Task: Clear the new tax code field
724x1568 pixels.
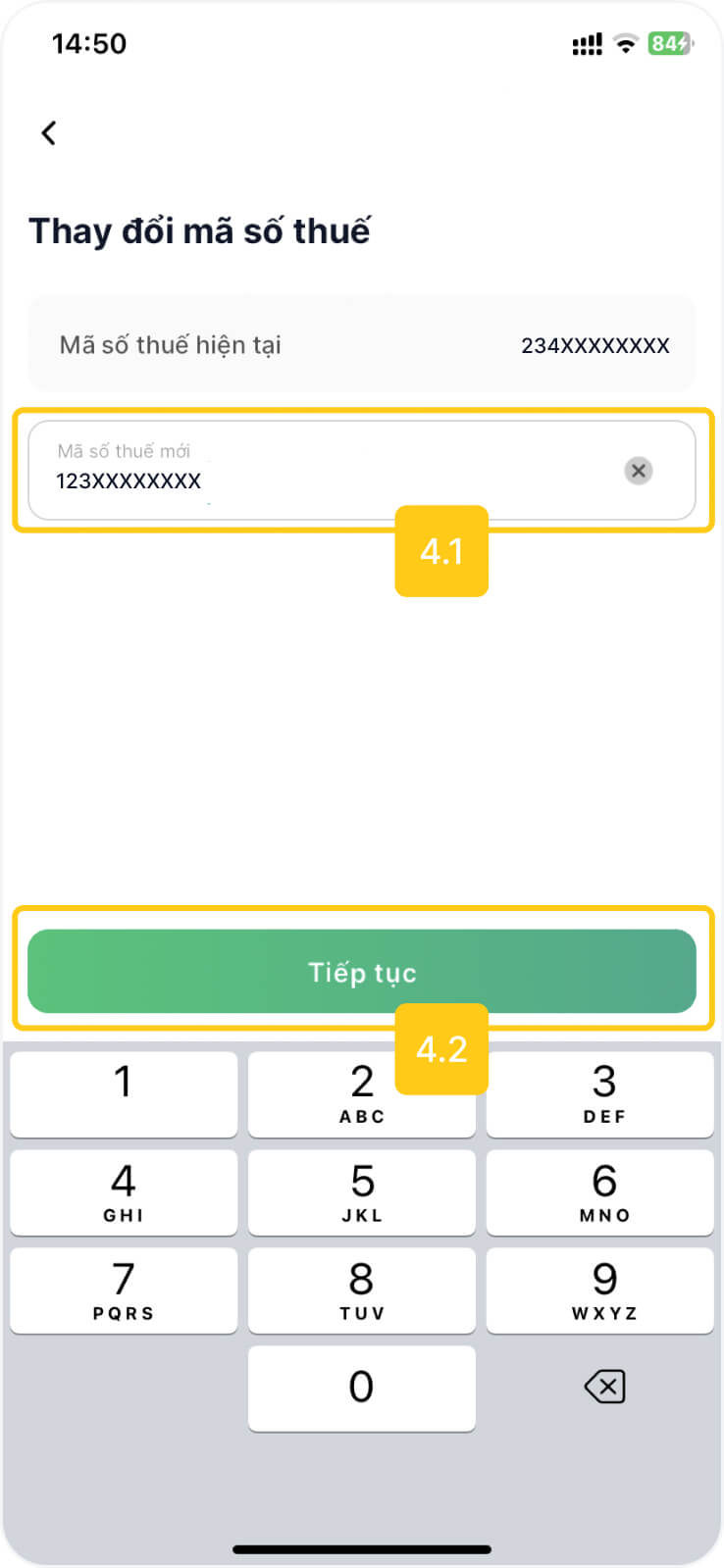Action: point(639,471)
